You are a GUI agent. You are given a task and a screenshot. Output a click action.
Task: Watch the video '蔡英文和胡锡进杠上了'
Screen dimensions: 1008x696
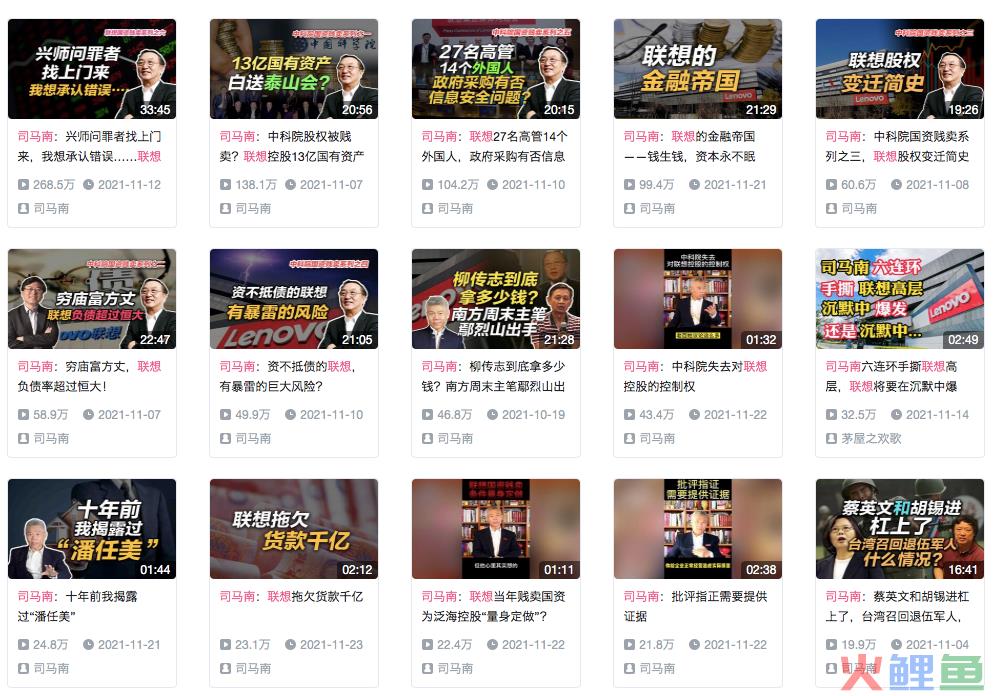click(x=900, y=529)
